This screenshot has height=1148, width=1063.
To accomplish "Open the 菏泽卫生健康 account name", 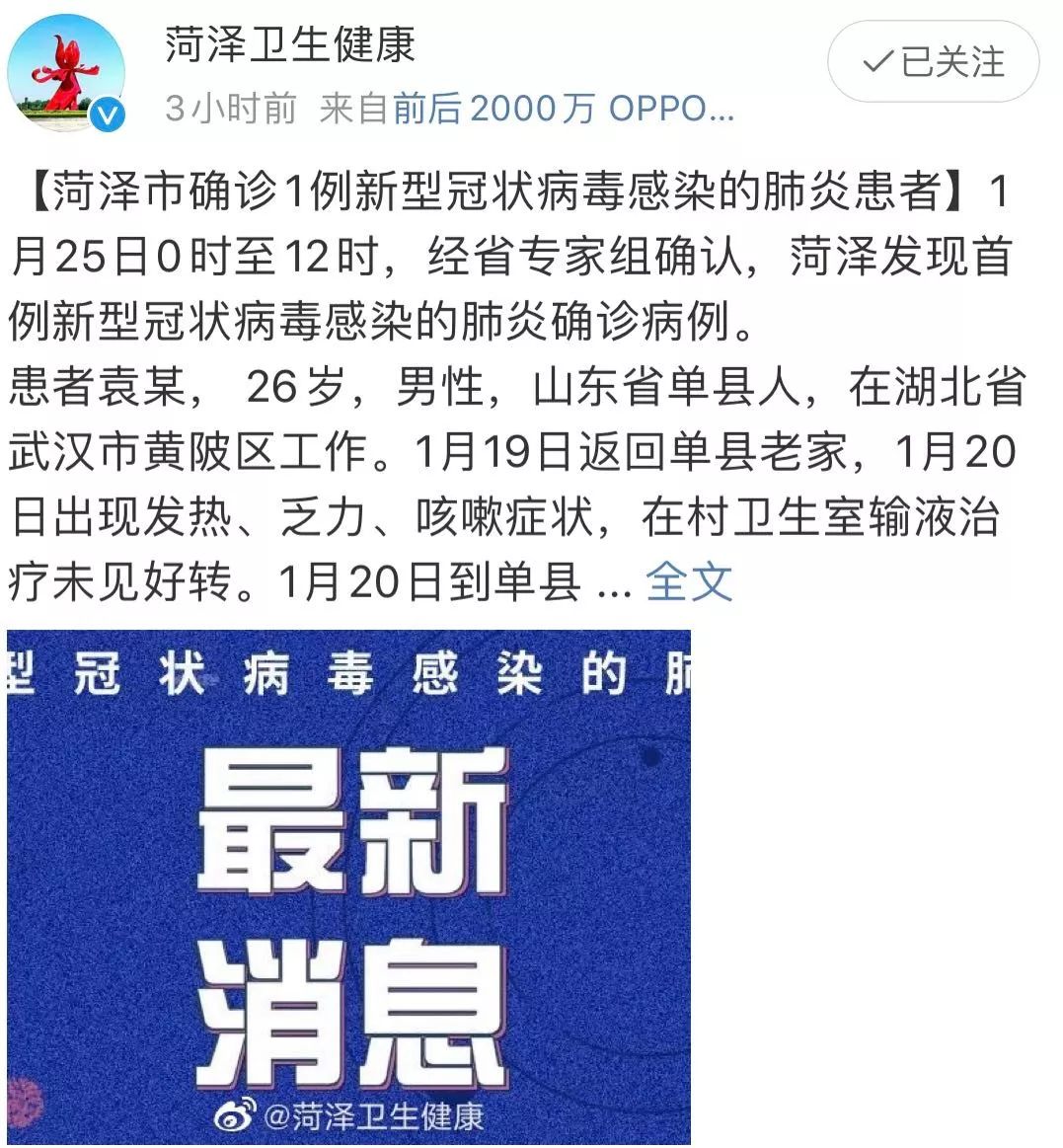I will (x=289, y=44).
